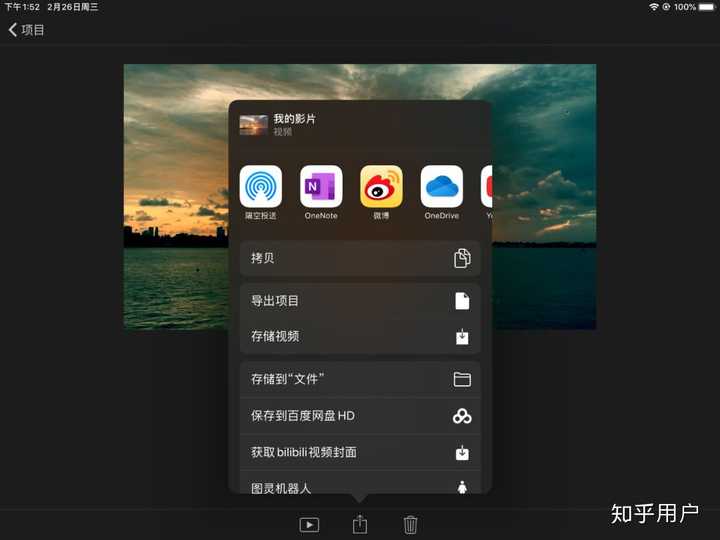The height and width of the screenshot is (540, 720).
Task: Play the movie fullscreen
Action: (x=309, y=524)
